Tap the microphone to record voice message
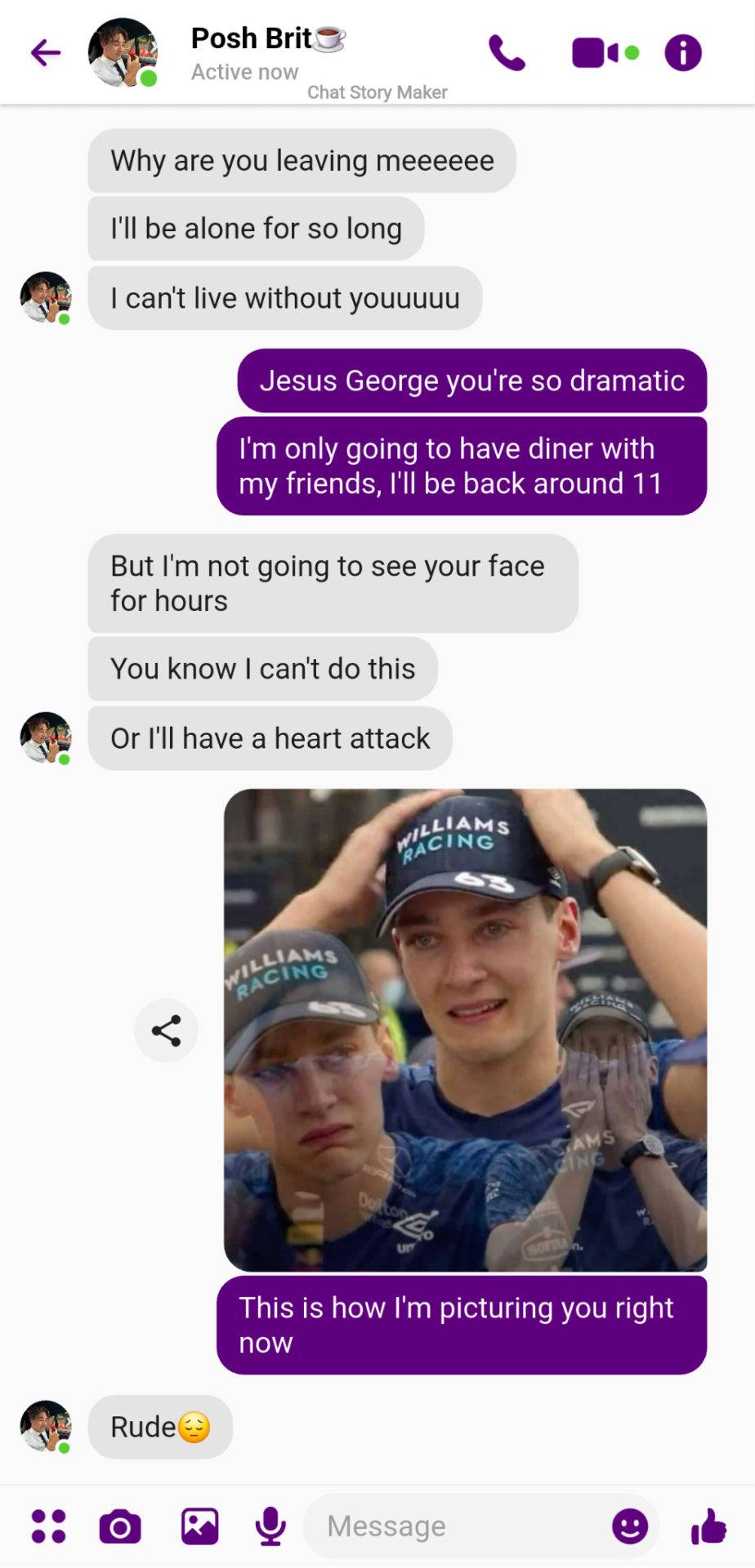This screenshot has height=1568, width=755. click(x=270, y=1526)
